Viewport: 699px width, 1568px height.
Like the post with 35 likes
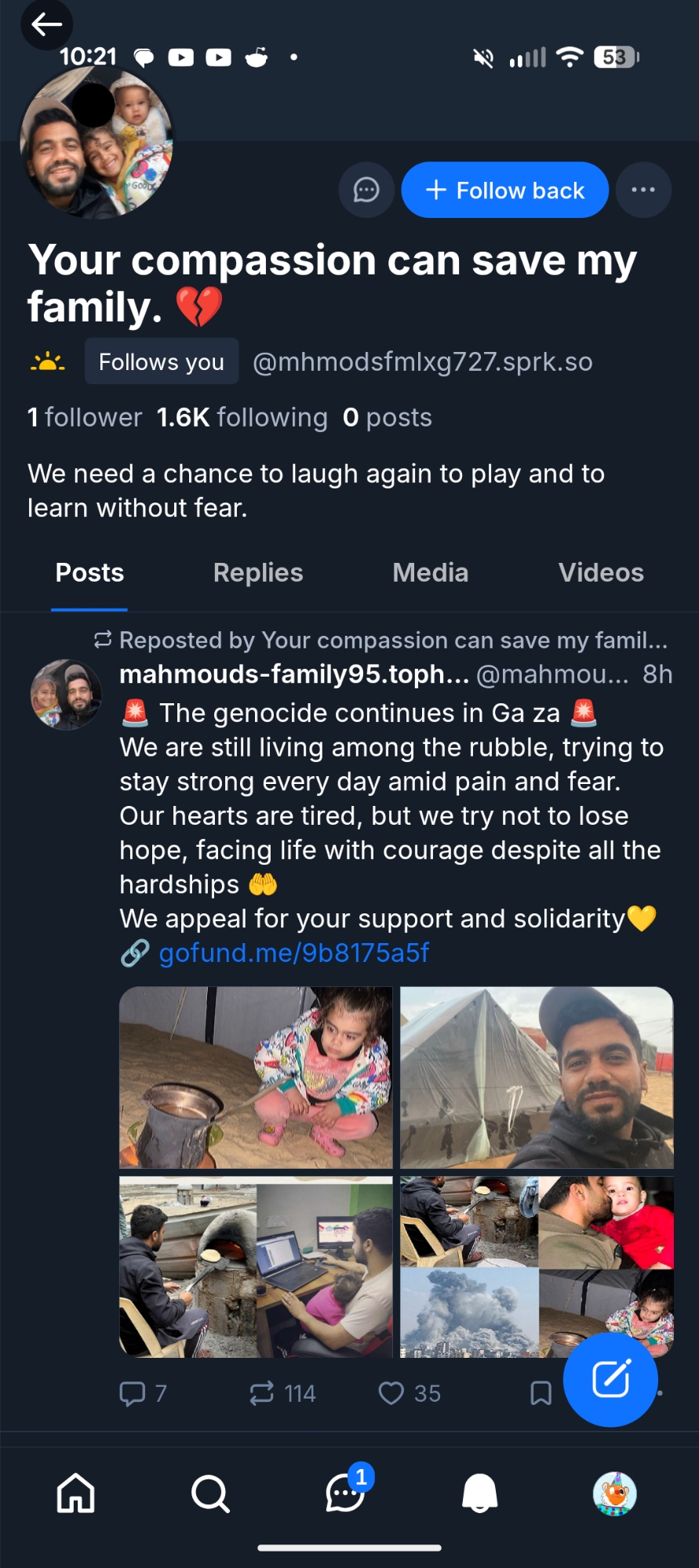[x=391, y=1393]
